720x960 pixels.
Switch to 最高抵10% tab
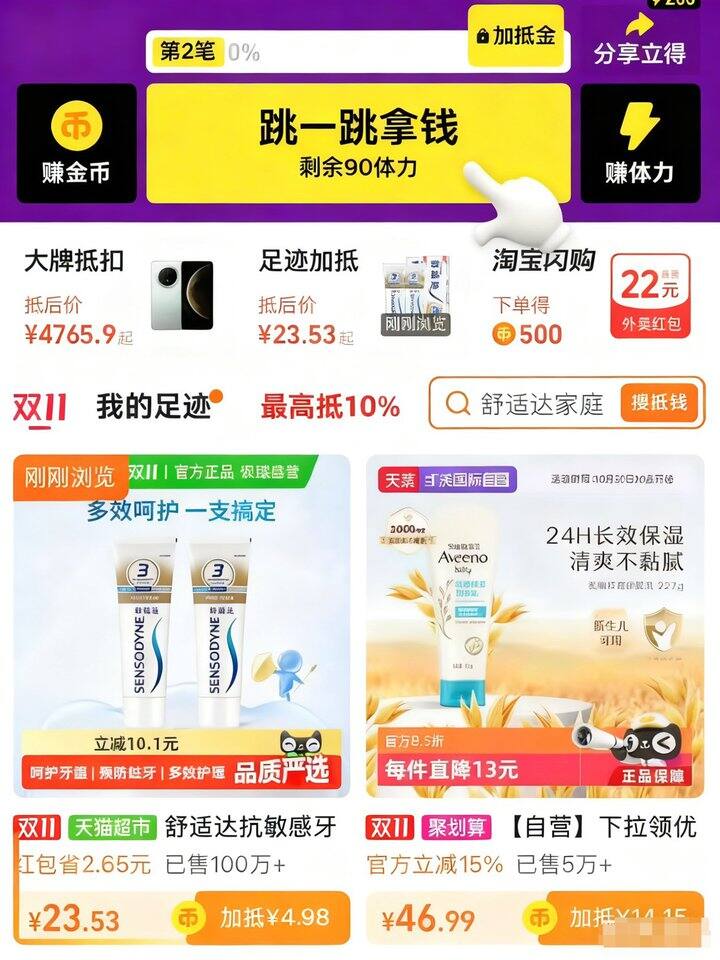[x=330, y=406]
